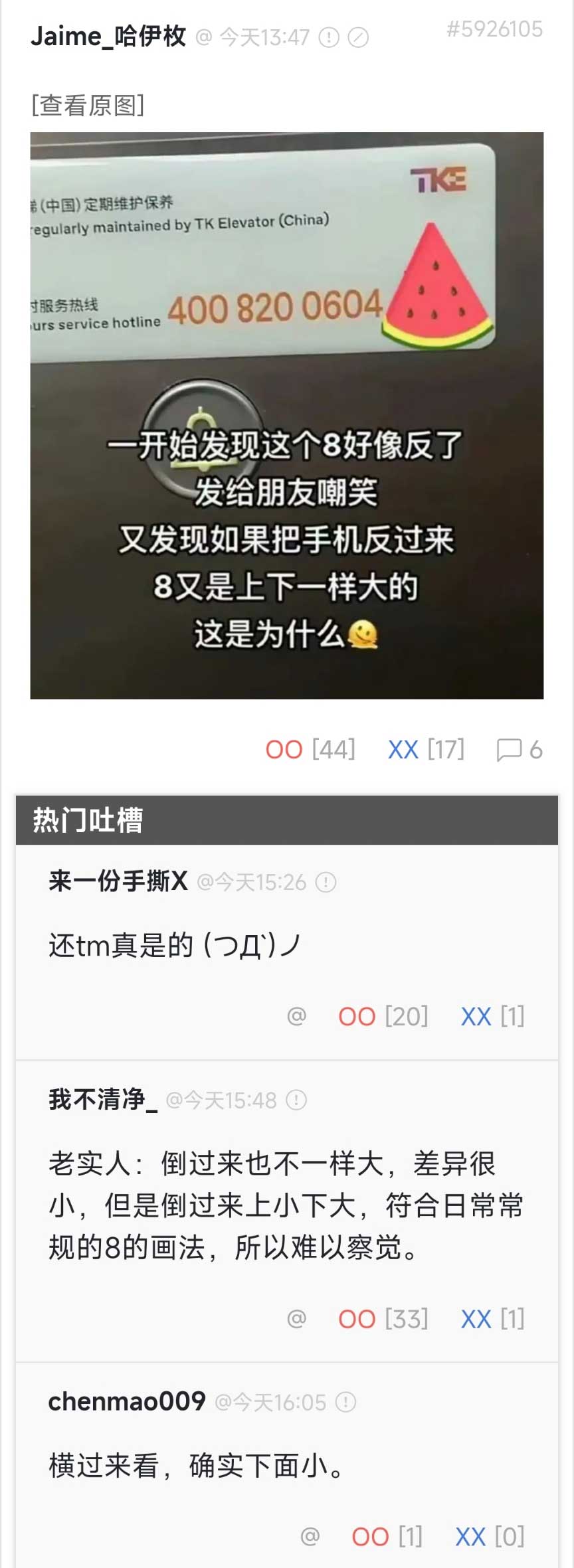Report Jaime_哈伊枚's post via exclamation icon
The image size is (574, 1568).
pos(329,38)
